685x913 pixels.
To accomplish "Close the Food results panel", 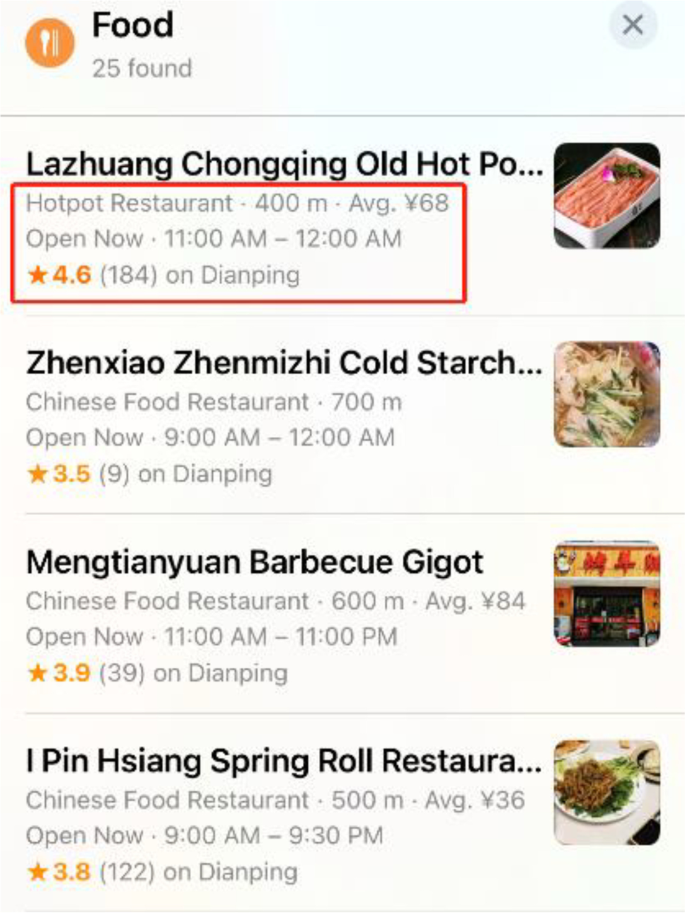I will [x=632, y=25].
